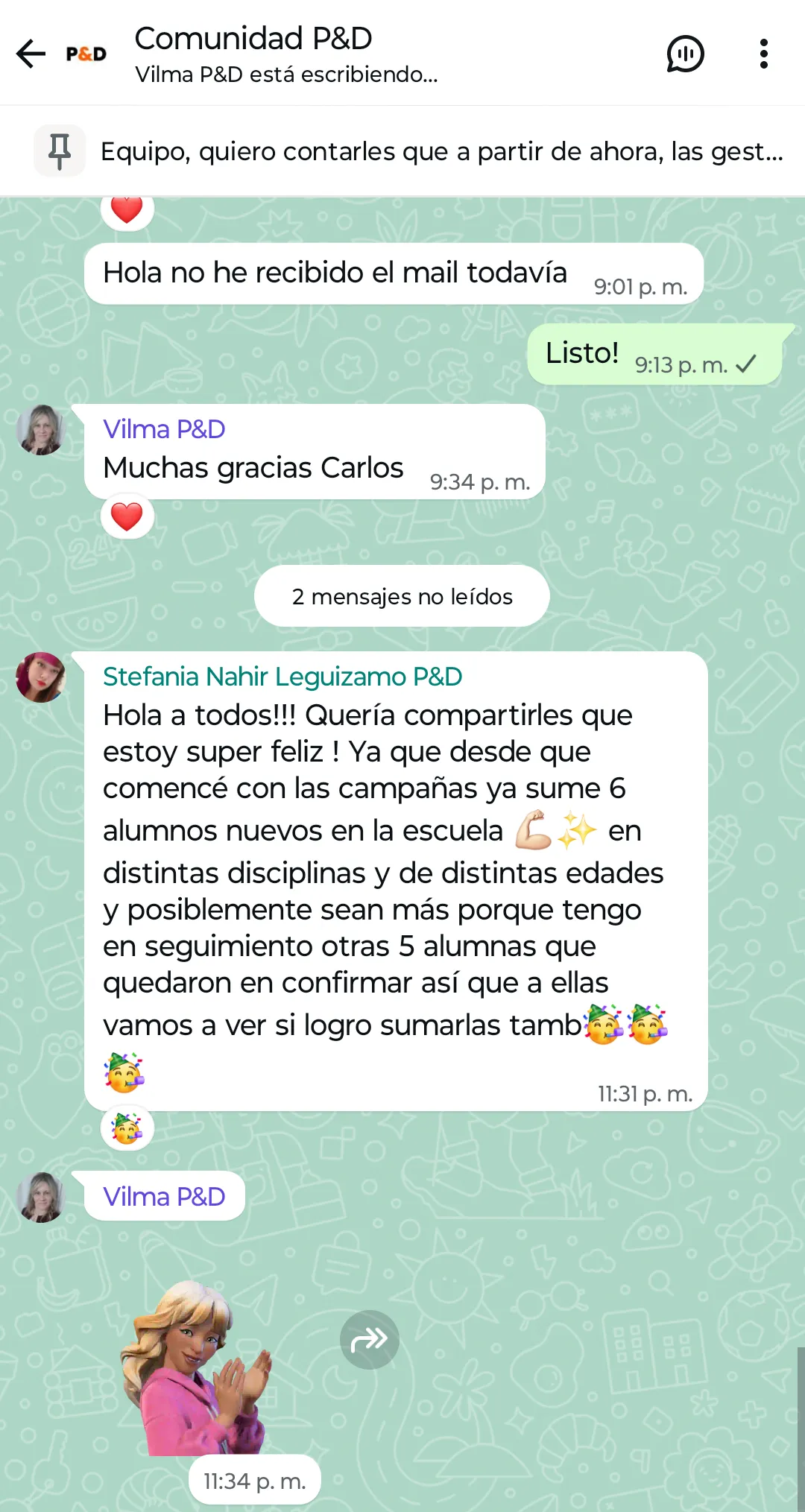Viewport: 805px width, 1512px height.
Task: Start a group voice chat
Action: [x=685, y=54]
